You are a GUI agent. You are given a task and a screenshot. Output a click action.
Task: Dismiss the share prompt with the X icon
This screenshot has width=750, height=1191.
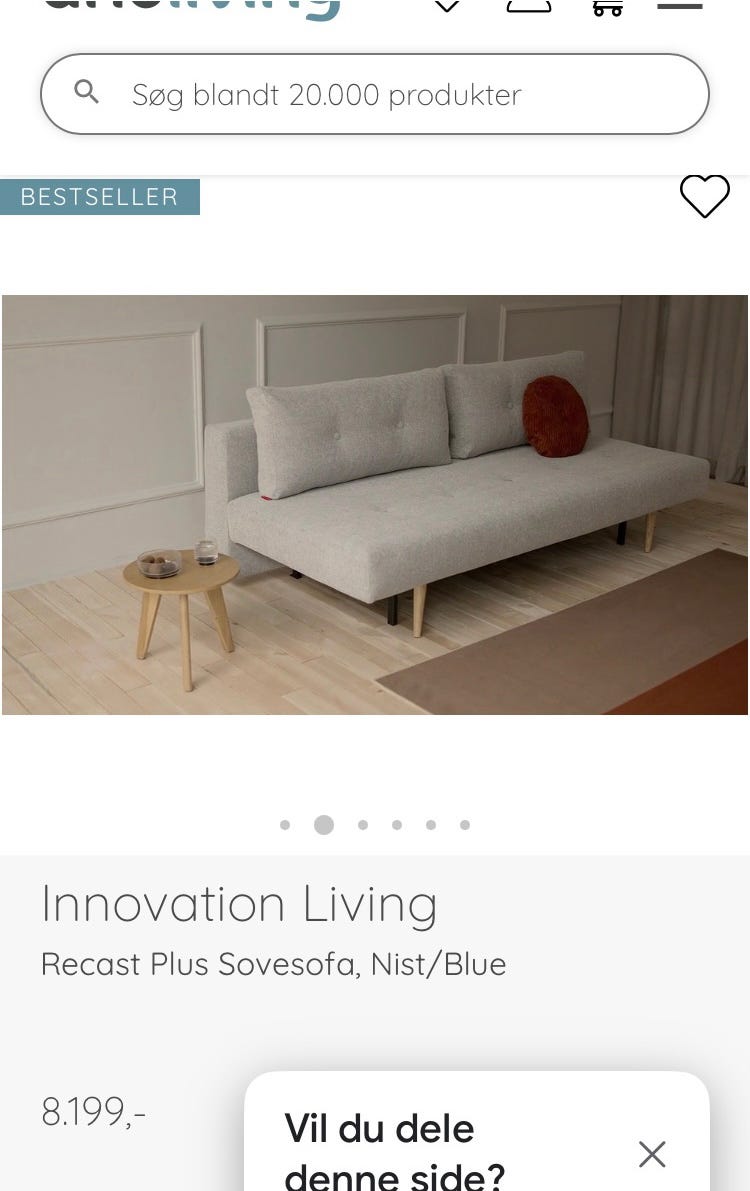coord(652,1154)
